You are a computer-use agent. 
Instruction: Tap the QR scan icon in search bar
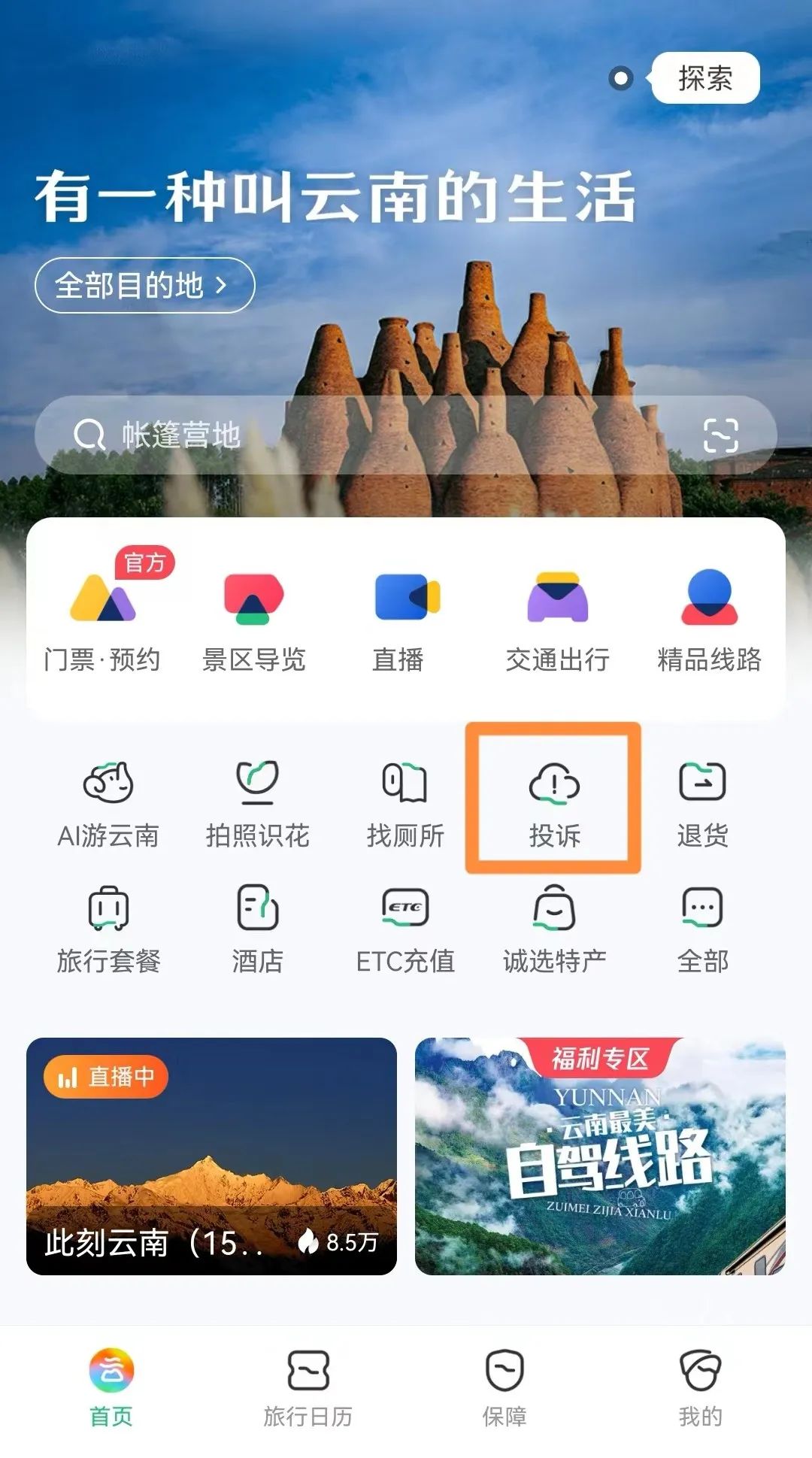pos(720,435)
